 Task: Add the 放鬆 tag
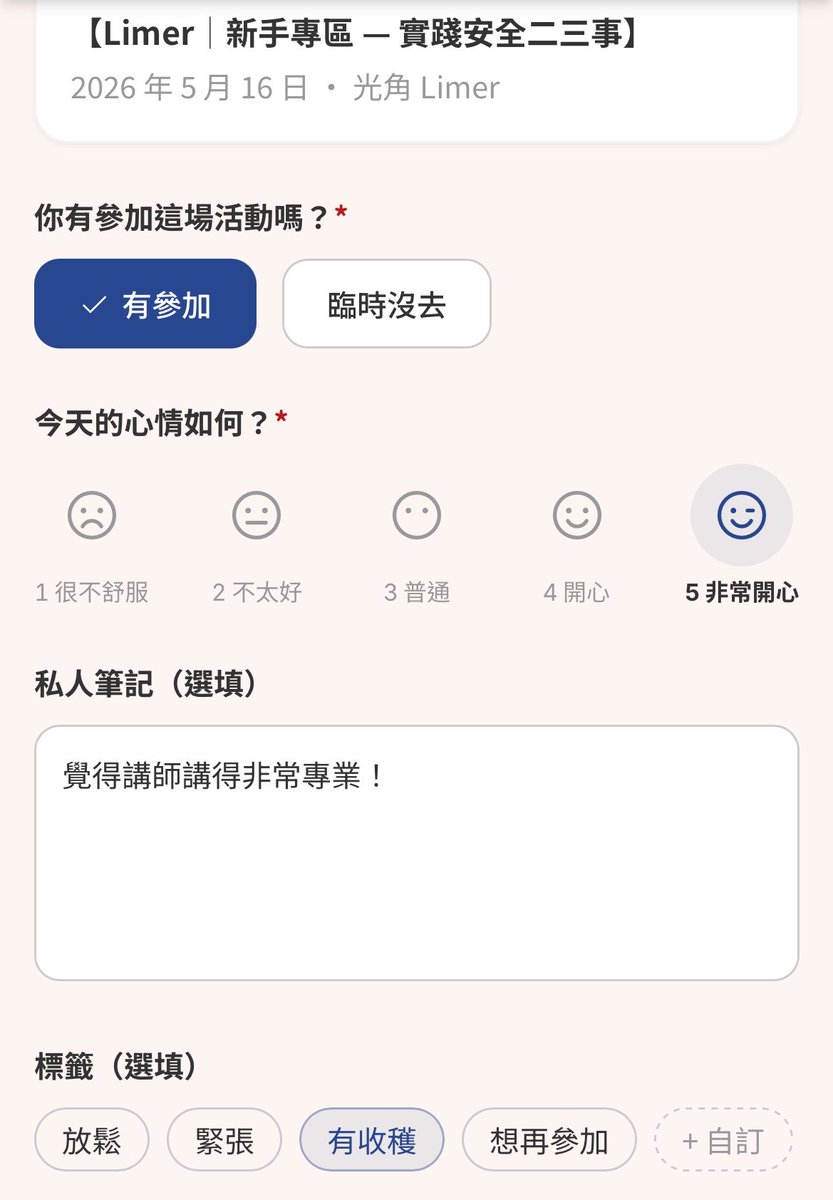[92, 1140]
